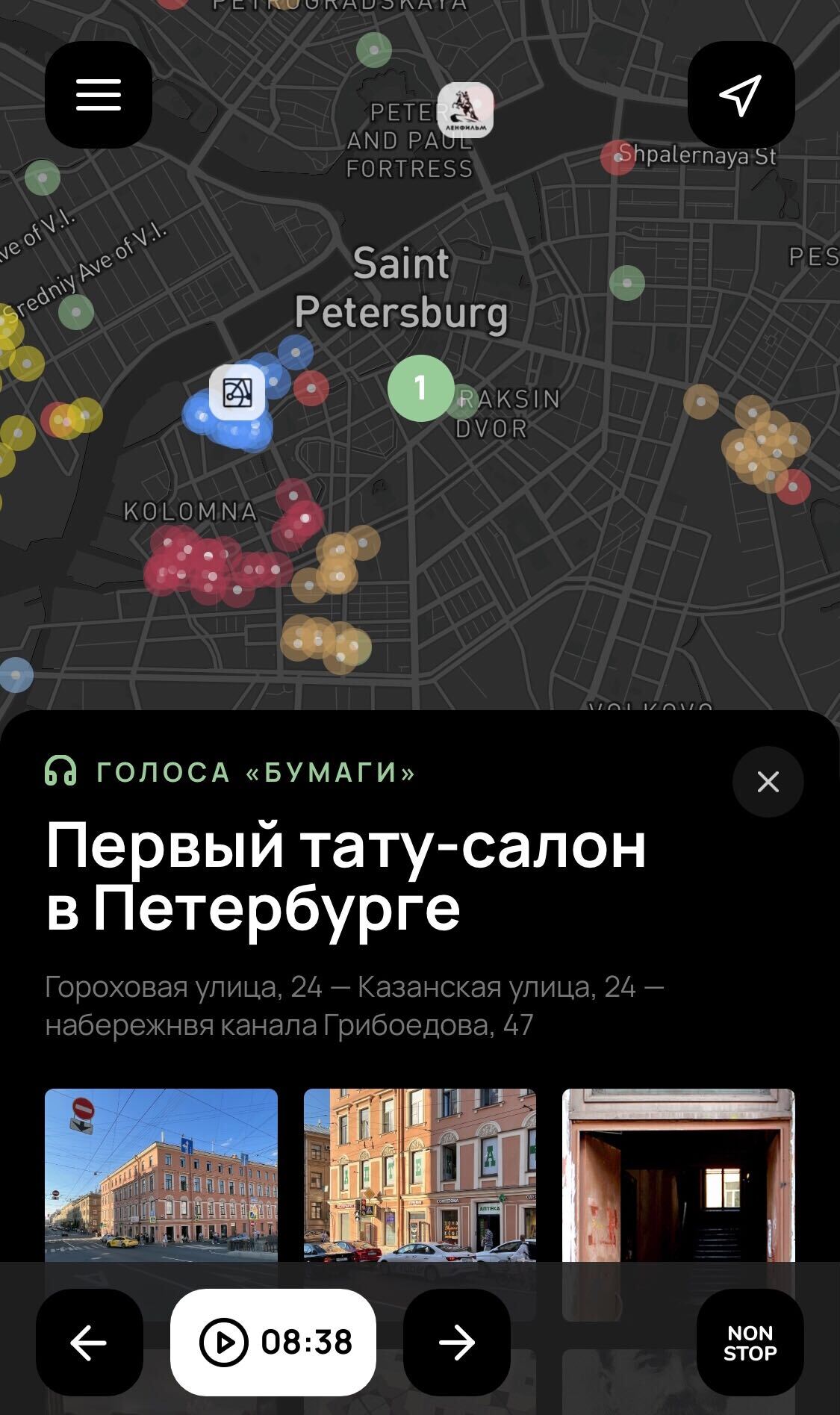840x1415 pixels.
Task: Skip to the next story
Action: click(x=457, y=1342)
